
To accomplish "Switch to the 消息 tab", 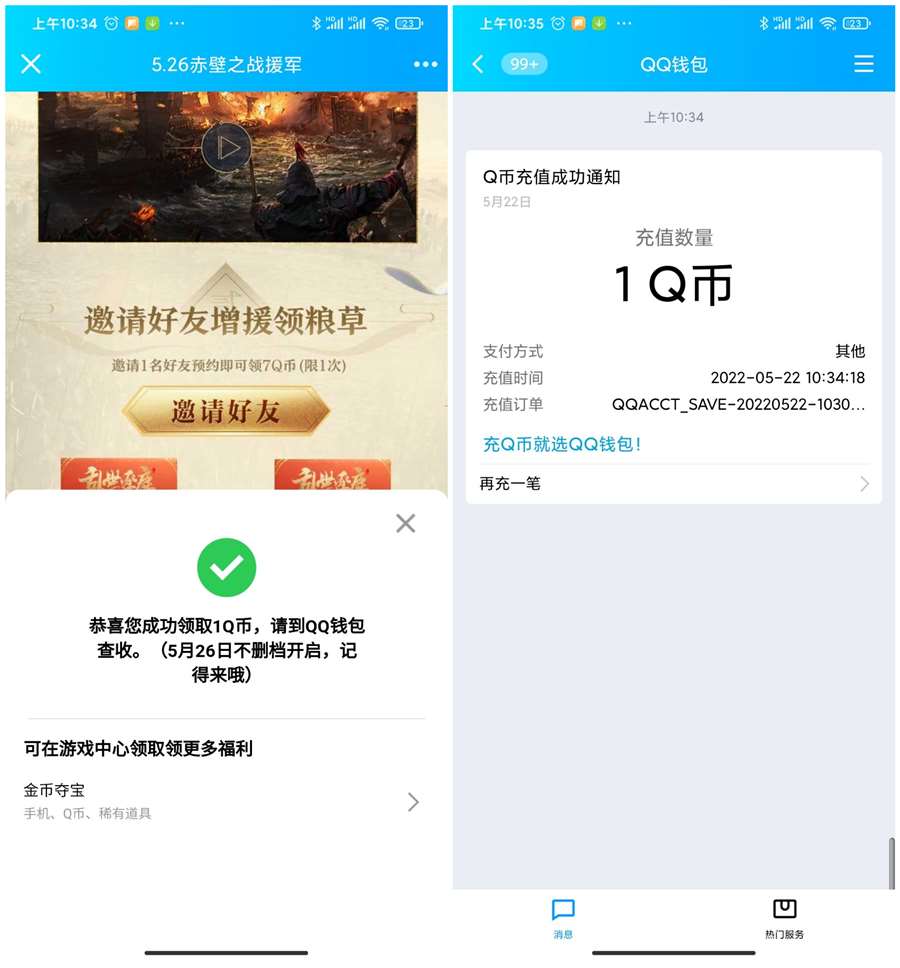I will coord(563,918).
